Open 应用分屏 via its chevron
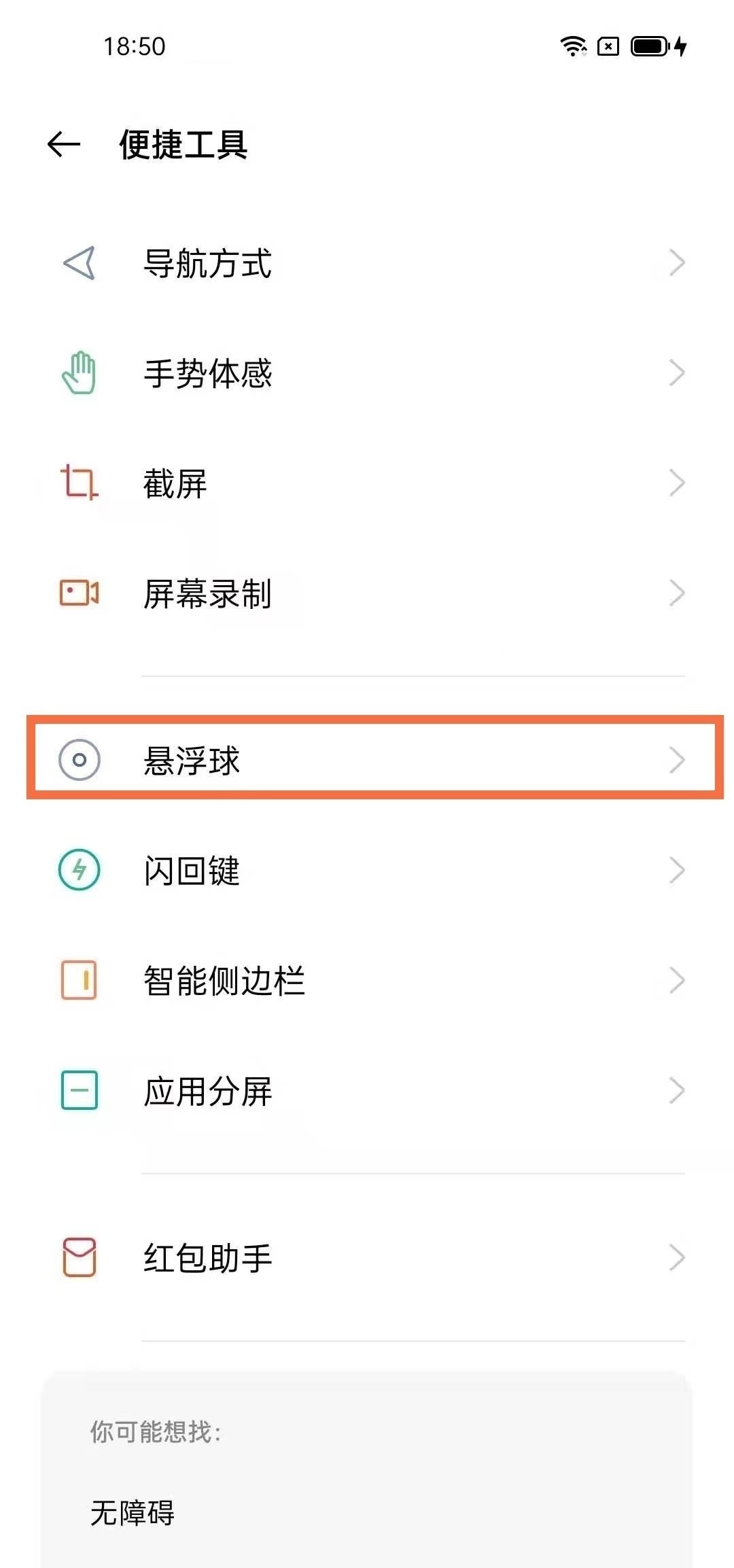The height and width of the screenshot is (1568, 734). tap(676, 1090)
